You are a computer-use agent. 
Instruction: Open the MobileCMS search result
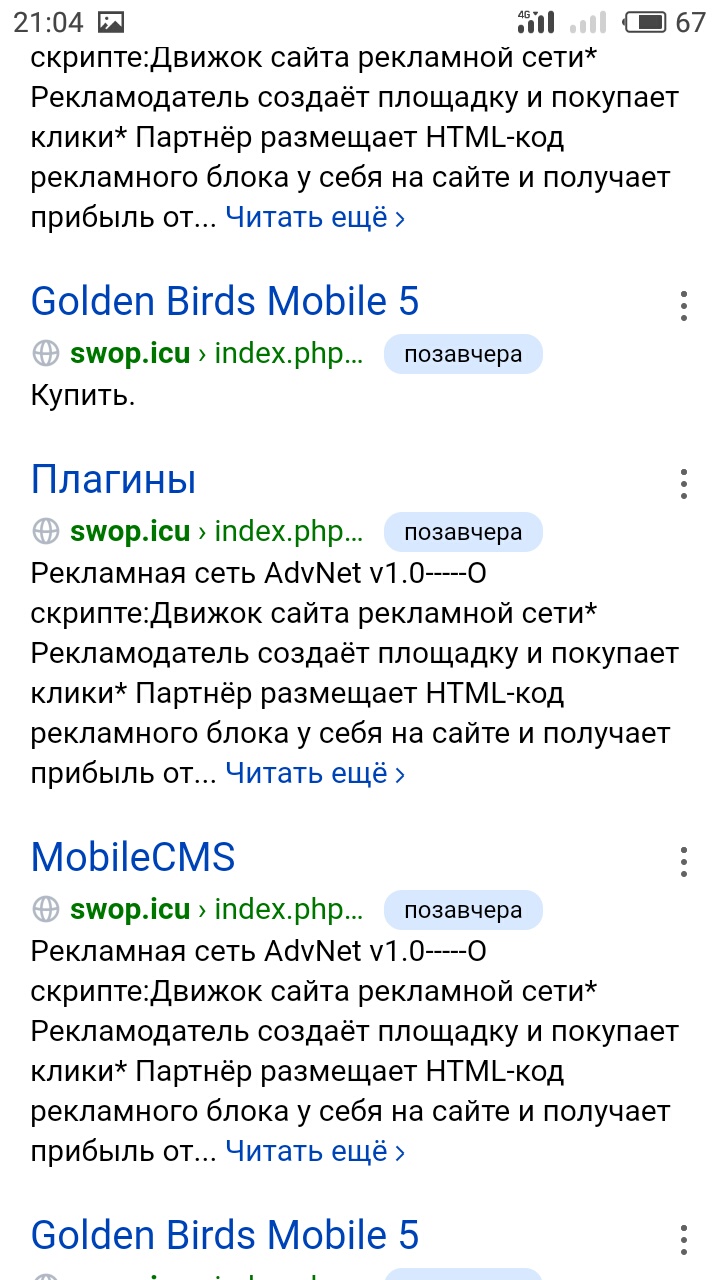pos(133,858)
